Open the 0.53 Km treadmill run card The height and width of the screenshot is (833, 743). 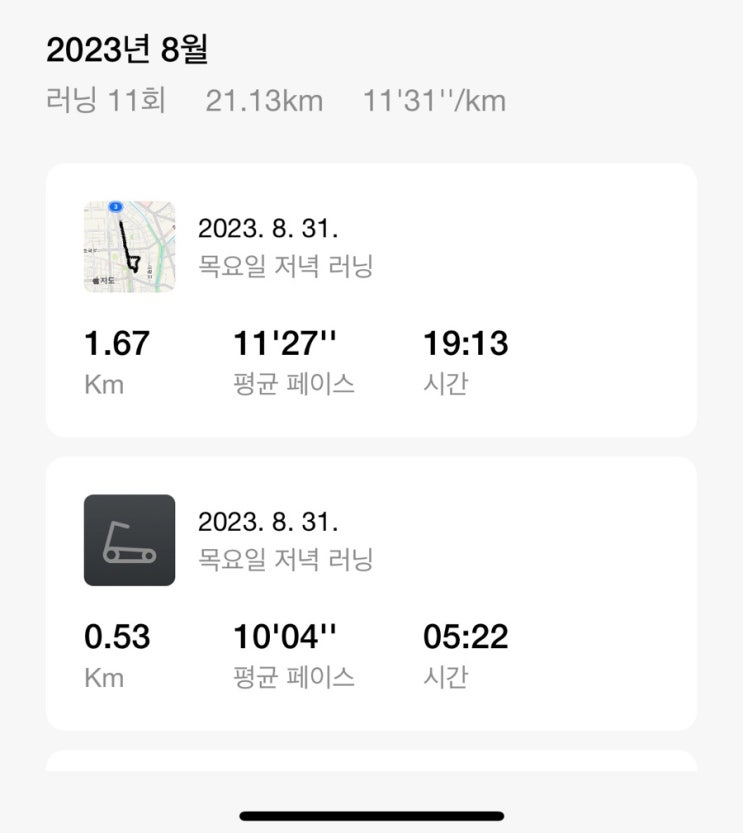pos(371,593)
